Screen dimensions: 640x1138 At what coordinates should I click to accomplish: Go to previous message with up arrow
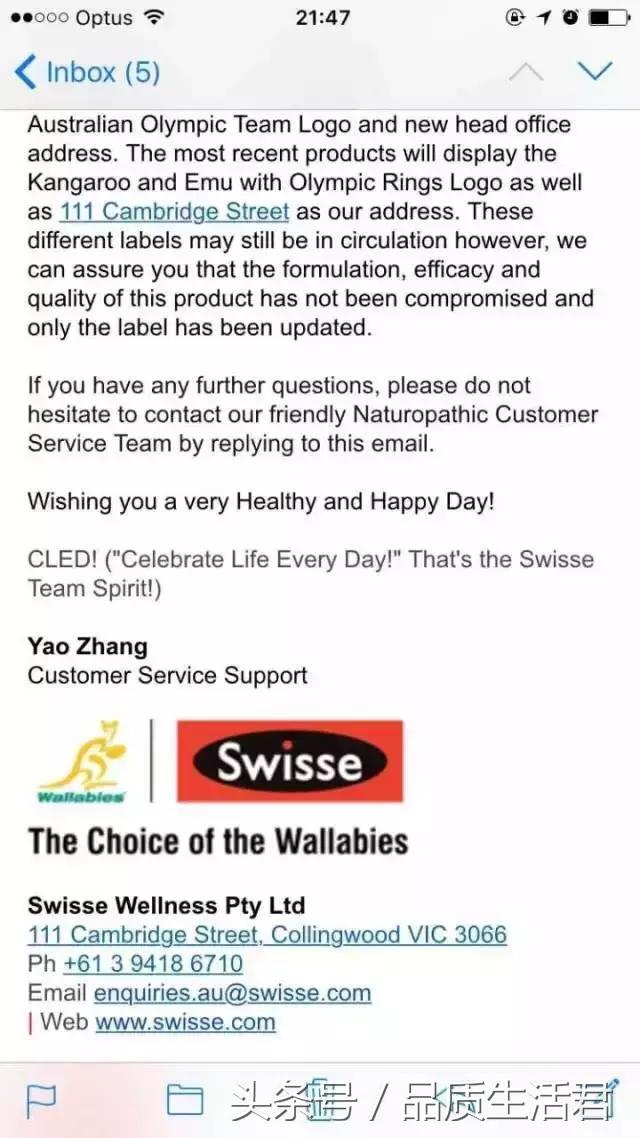pos(526,72)
